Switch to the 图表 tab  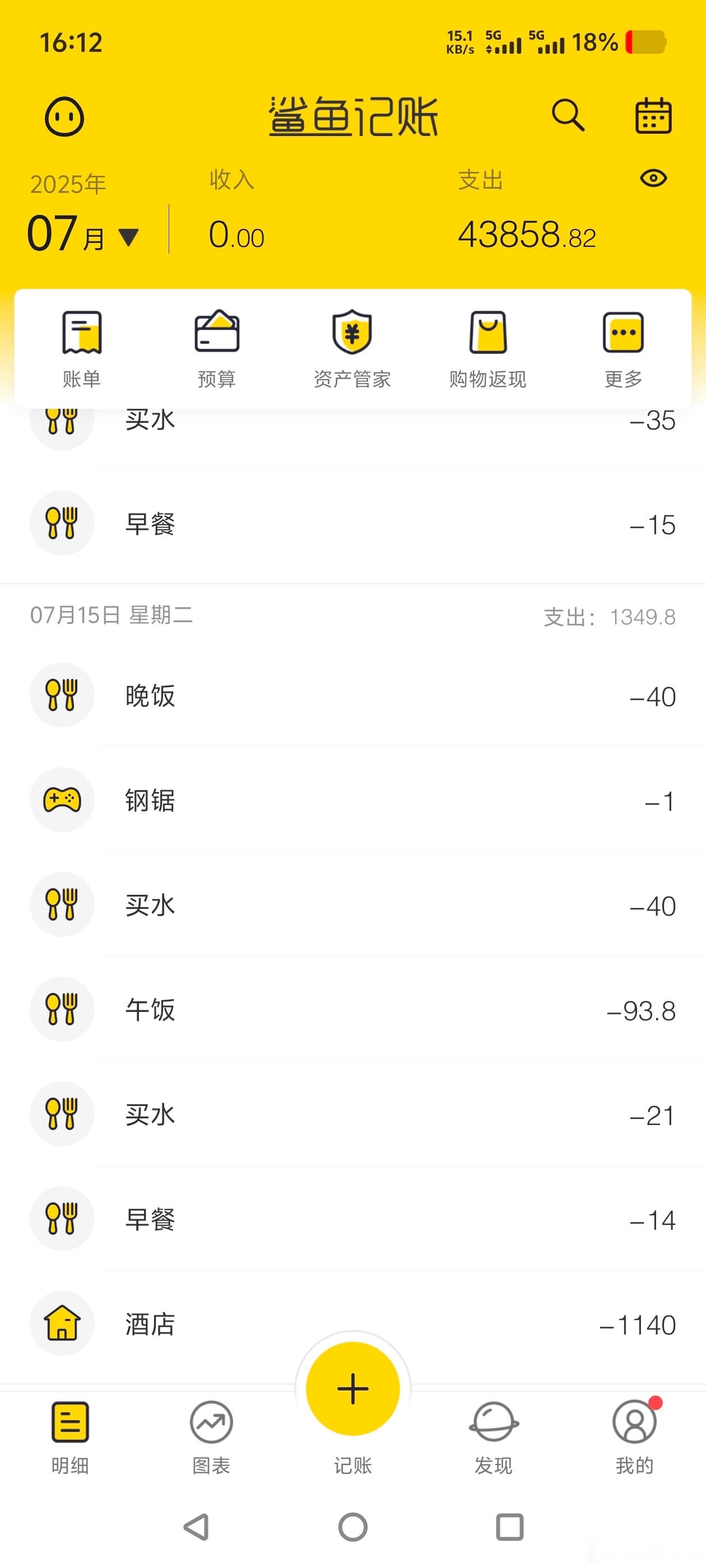[211, 1438]
